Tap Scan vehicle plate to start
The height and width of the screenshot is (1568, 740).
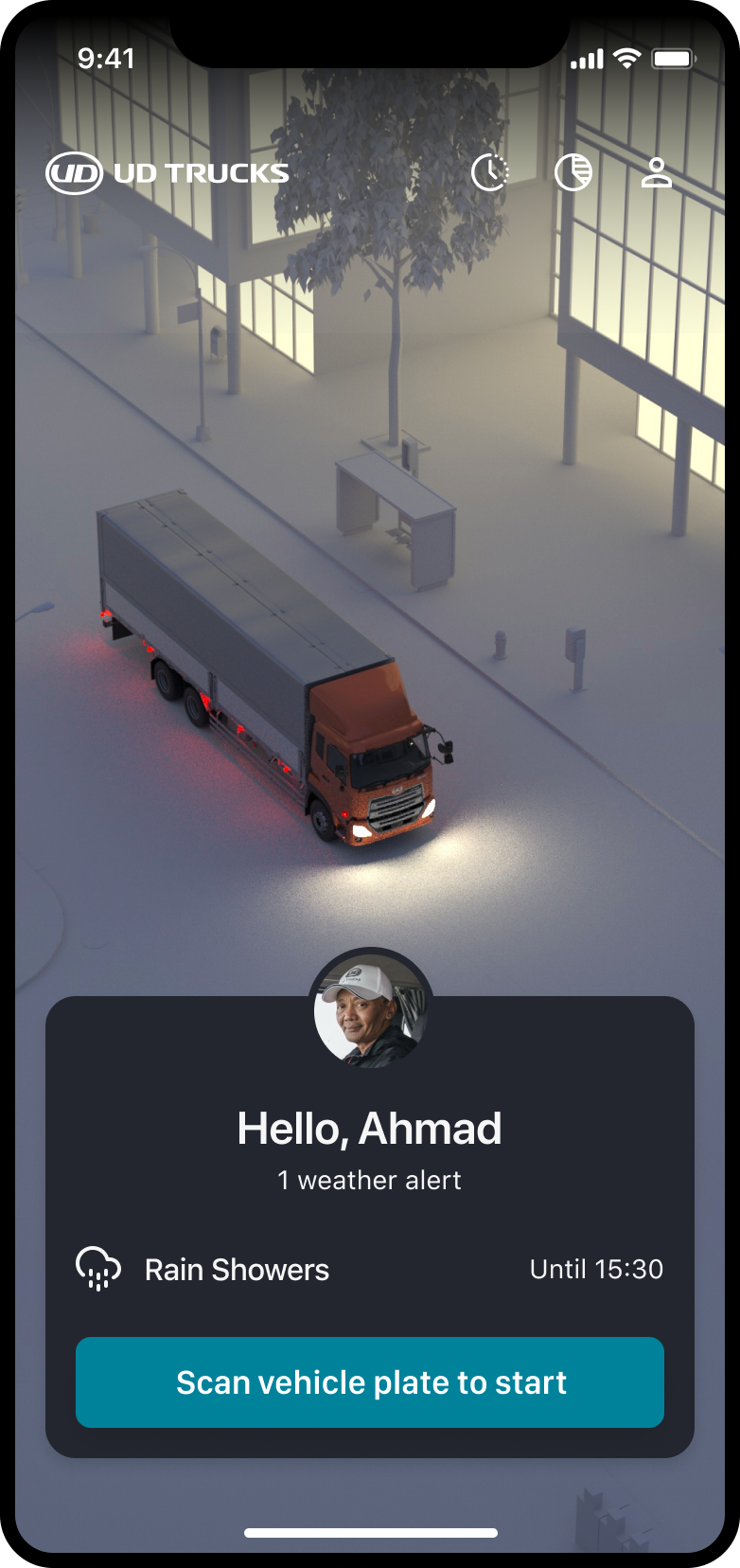tap(370, 1381)
